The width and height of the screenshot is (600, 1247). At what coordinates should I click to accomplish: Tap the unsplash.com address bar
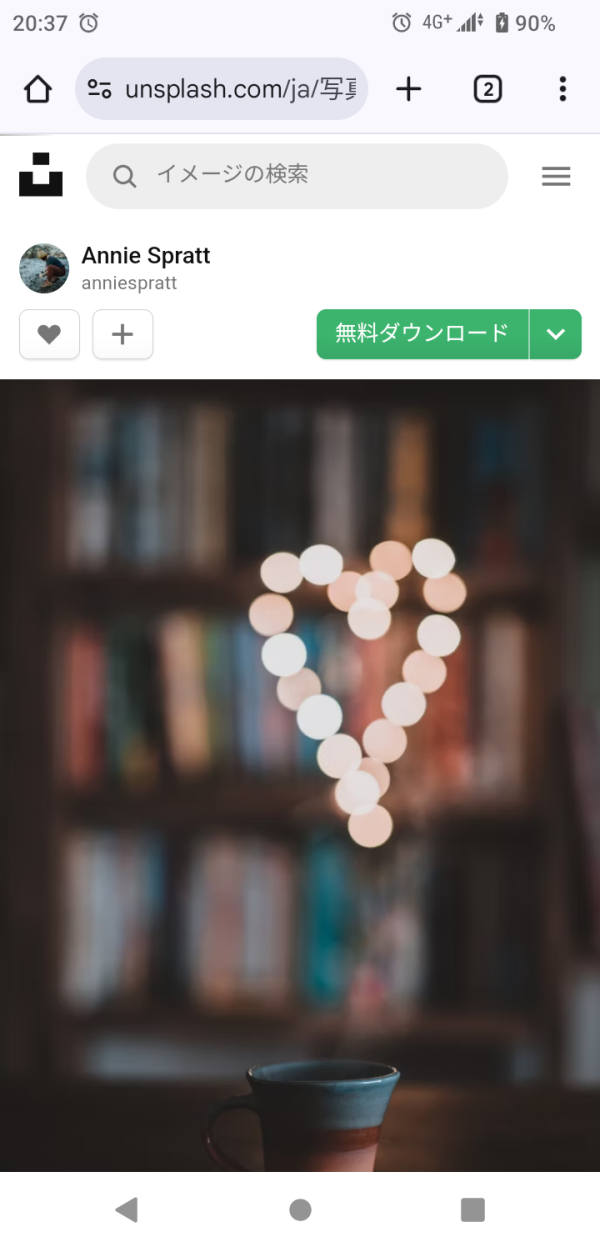click(x=222, y=89)
